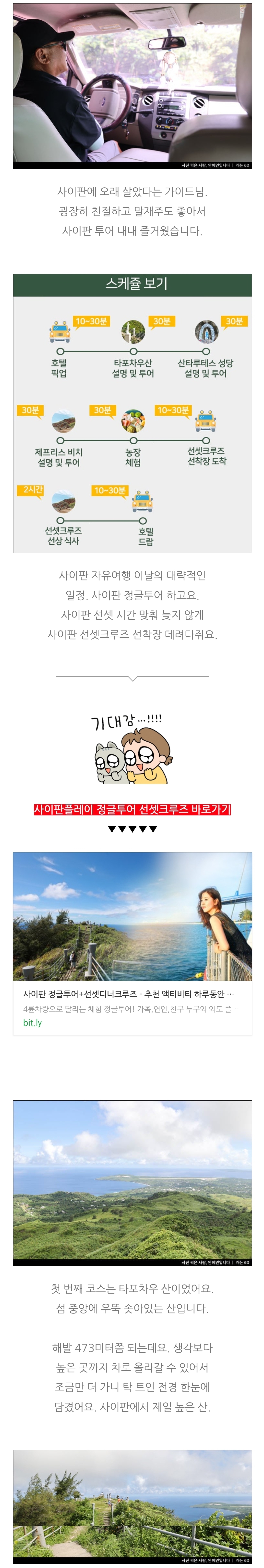Open the 스케쥴 보기 schedule image

132,414
